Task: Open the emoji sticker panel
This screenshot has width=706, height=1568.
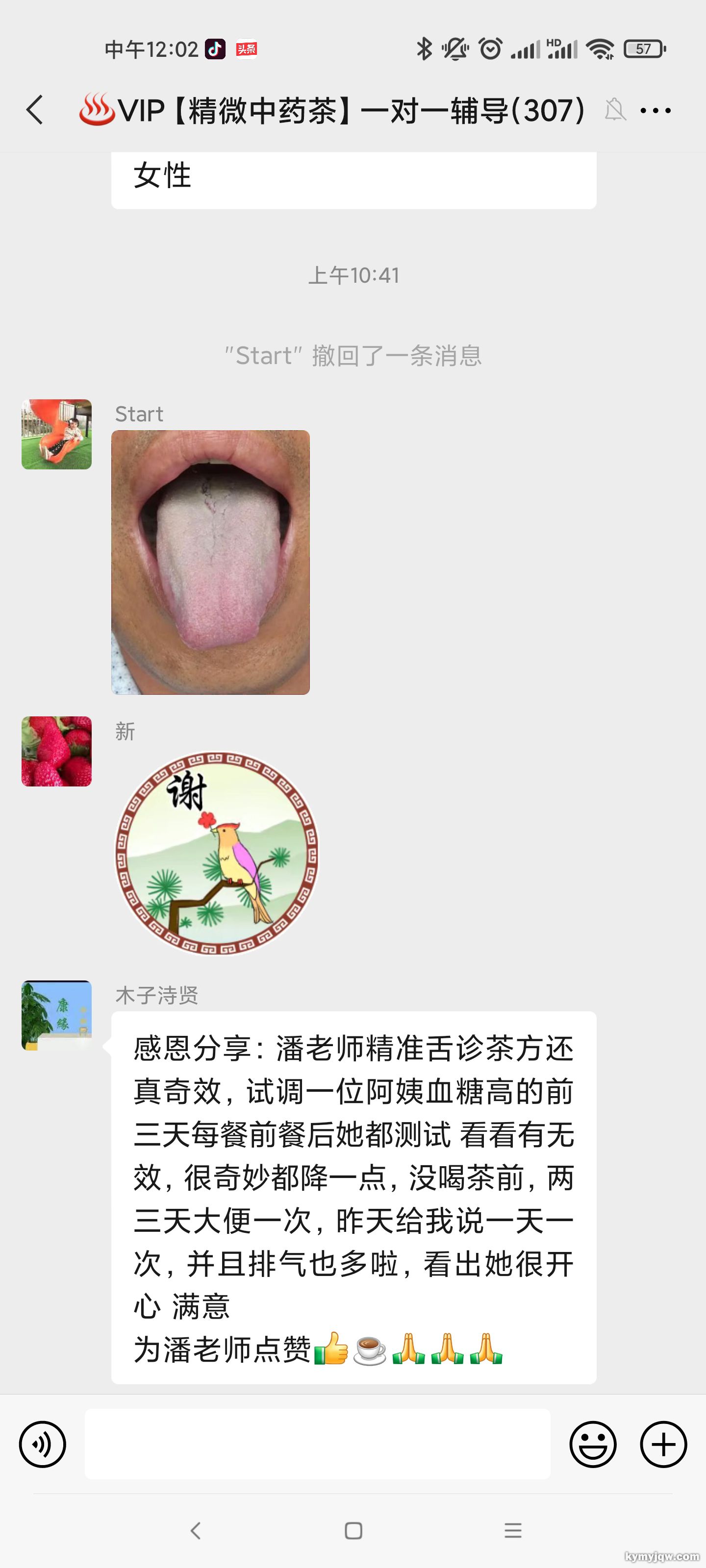Action: tap(593, 1444)
